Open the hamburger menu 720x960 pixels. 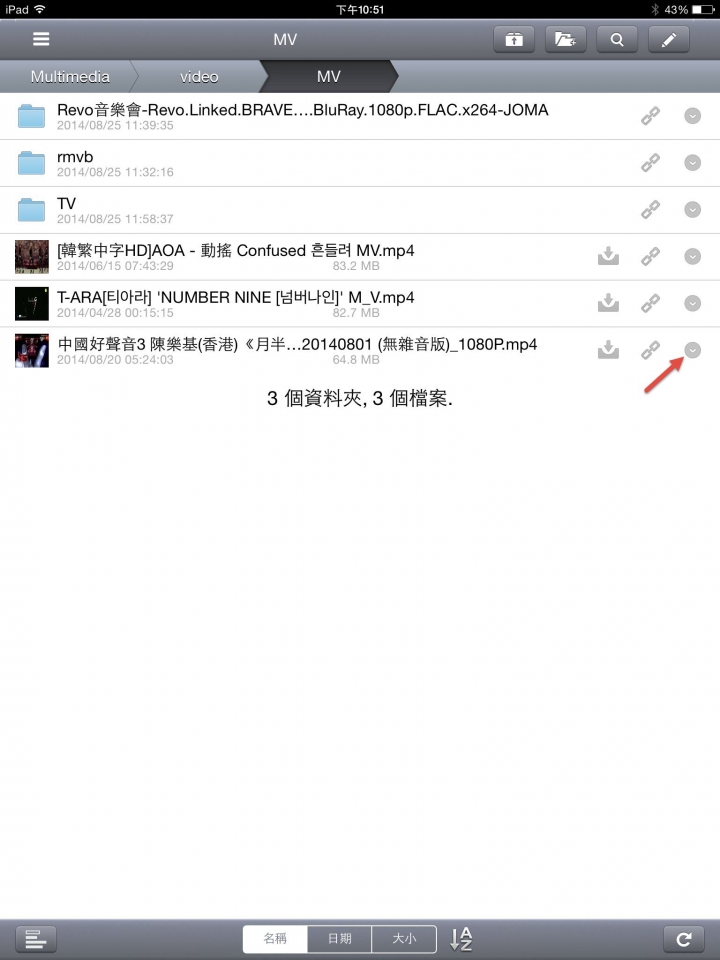point(41,40)
